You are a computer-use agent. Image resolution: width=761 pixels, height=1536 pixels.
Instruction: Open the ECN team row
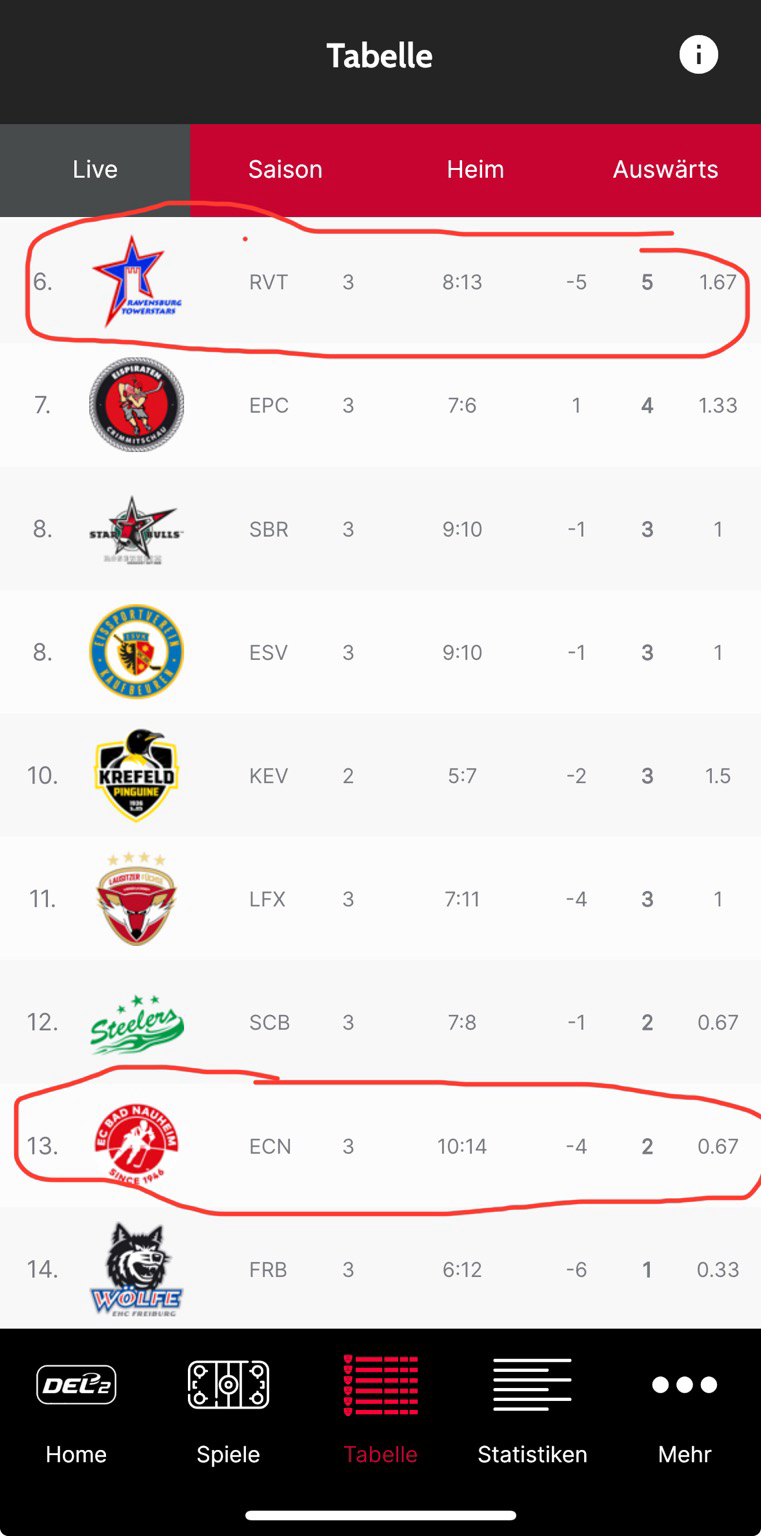[380, 1146]
